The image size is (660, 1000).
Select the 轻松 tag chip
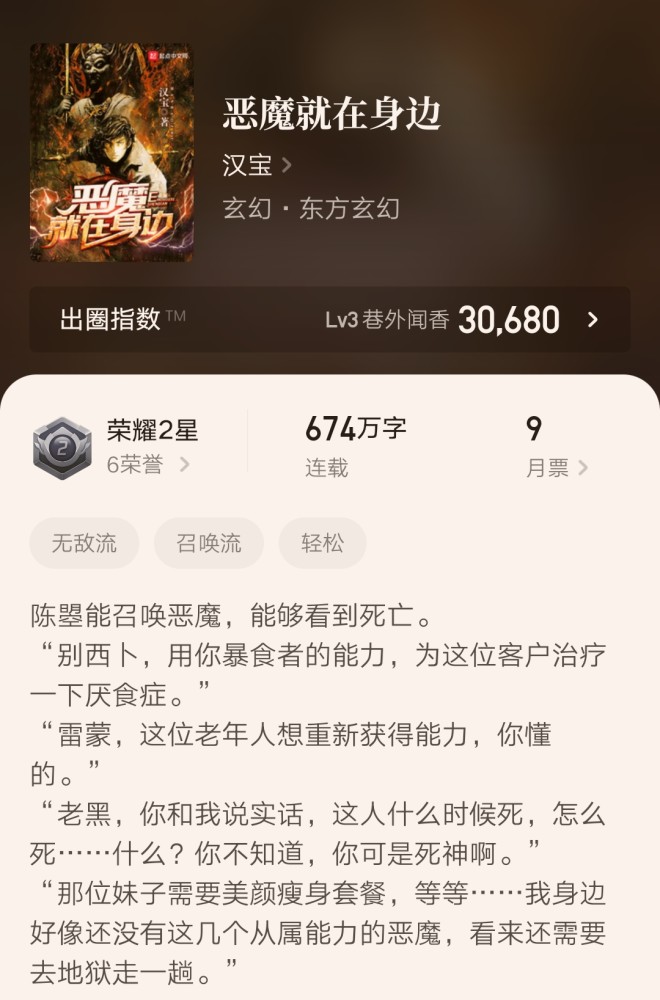pyautogui.click(x=322, y=543)
